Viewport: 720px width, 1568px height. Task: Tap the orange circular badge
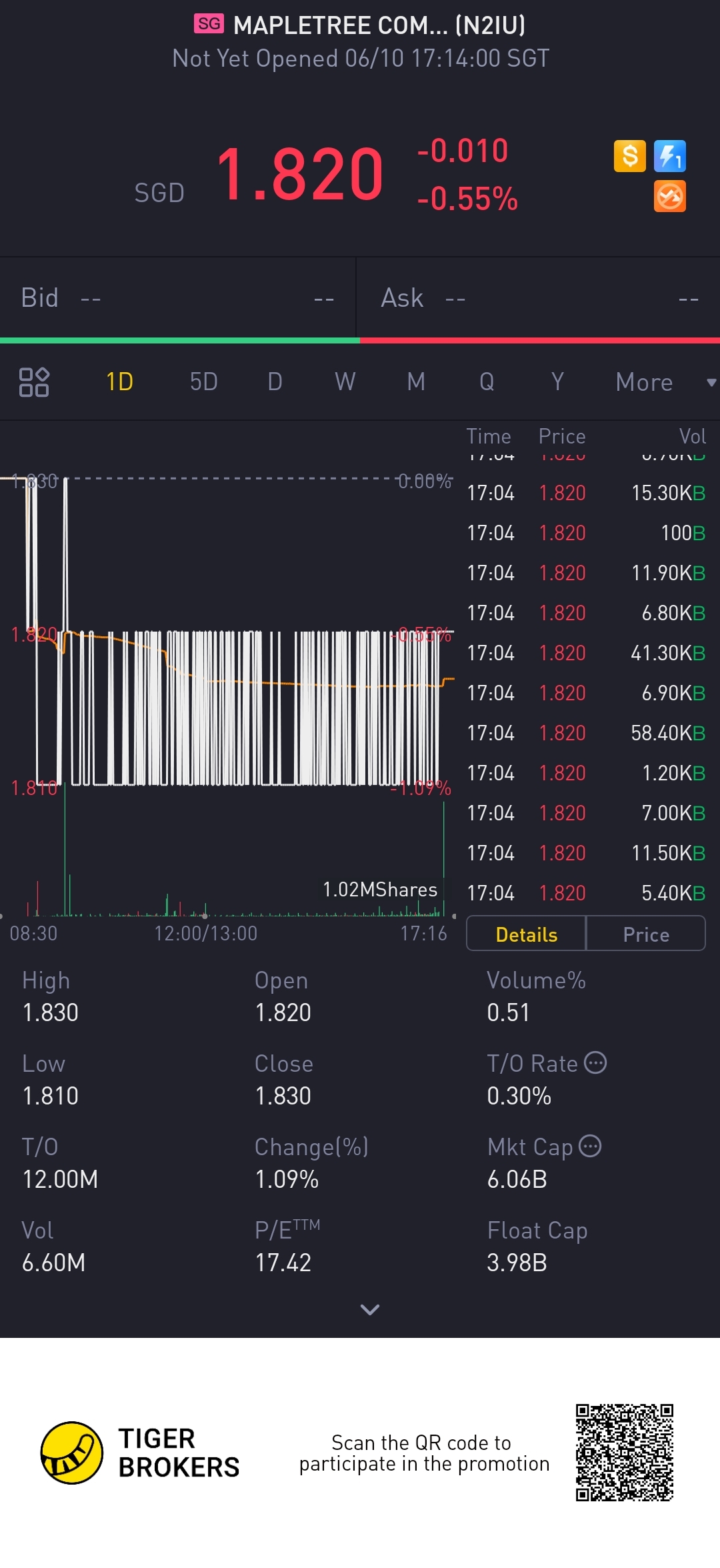tap(670, 197)
